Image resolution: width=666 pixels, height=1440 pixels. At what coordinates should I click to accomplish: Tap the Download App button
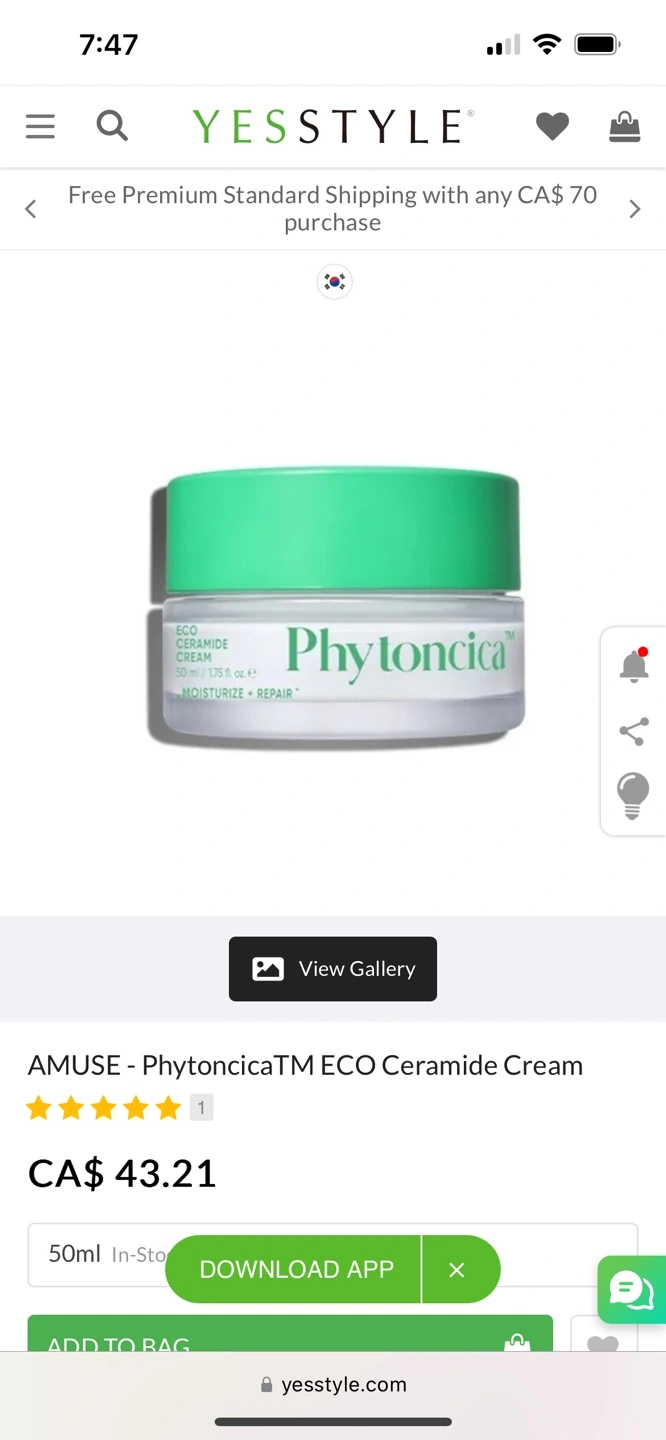296,1269
